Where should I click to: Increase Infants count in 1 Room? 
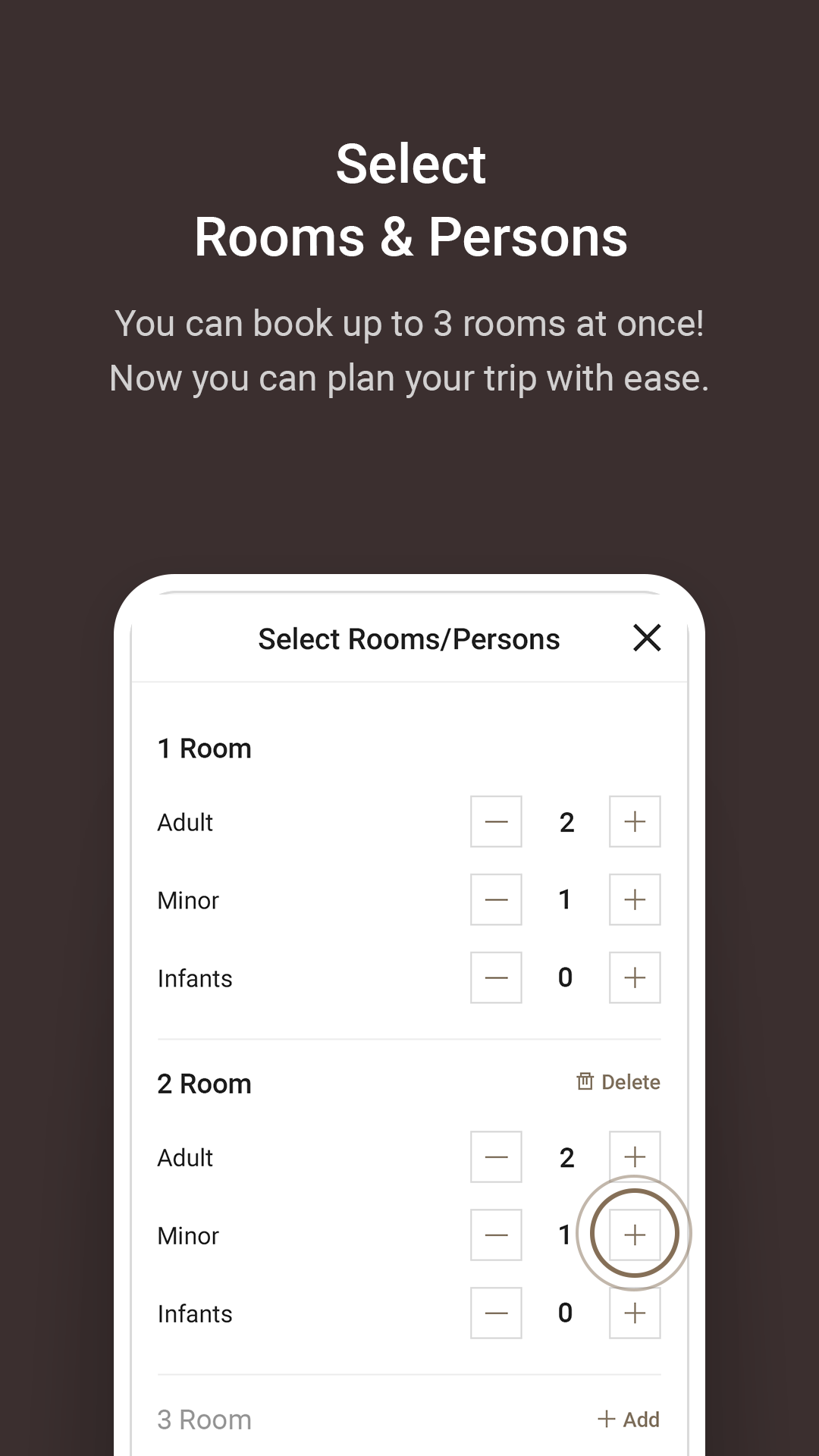click(x=634, y=977)
